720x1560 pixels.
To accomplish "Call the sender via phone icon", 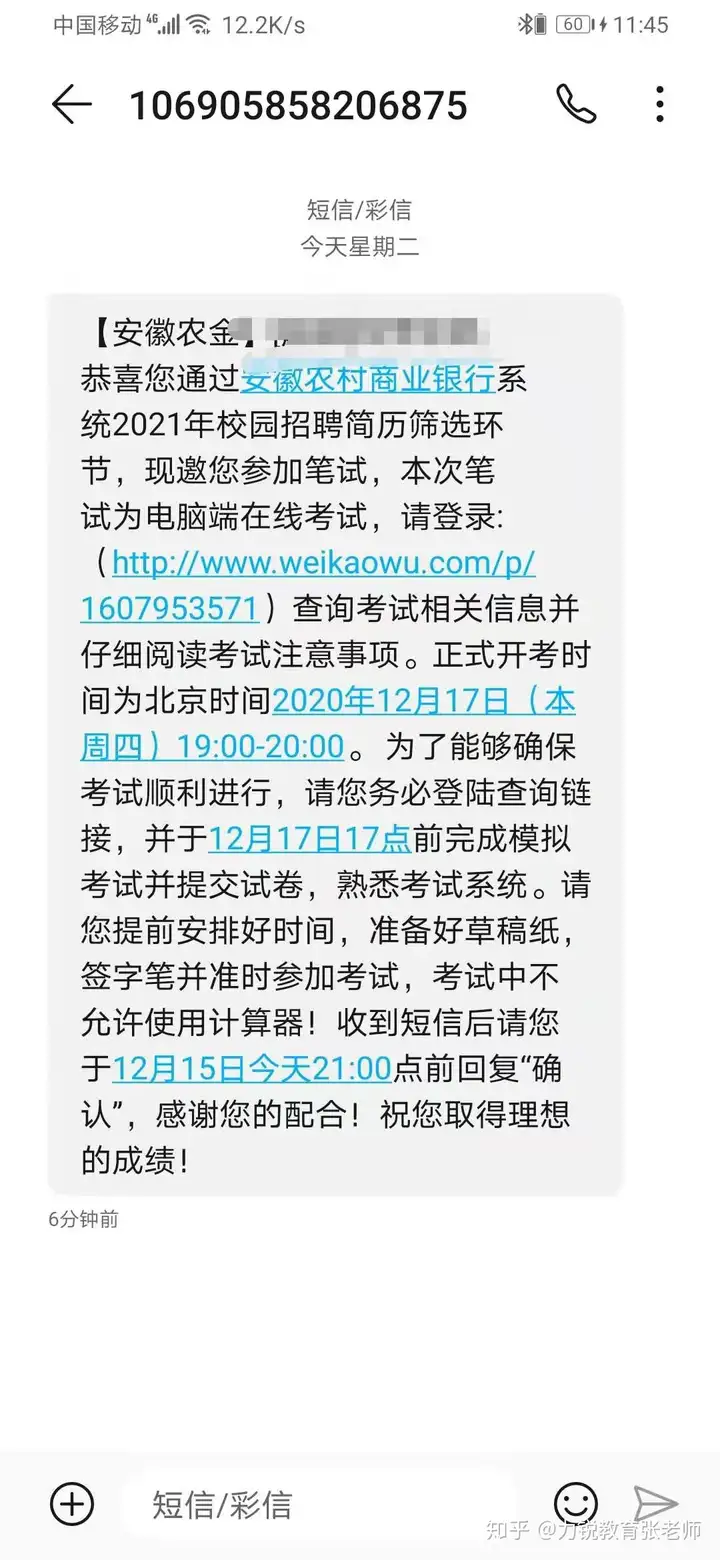I will click(x=576, y=104).
